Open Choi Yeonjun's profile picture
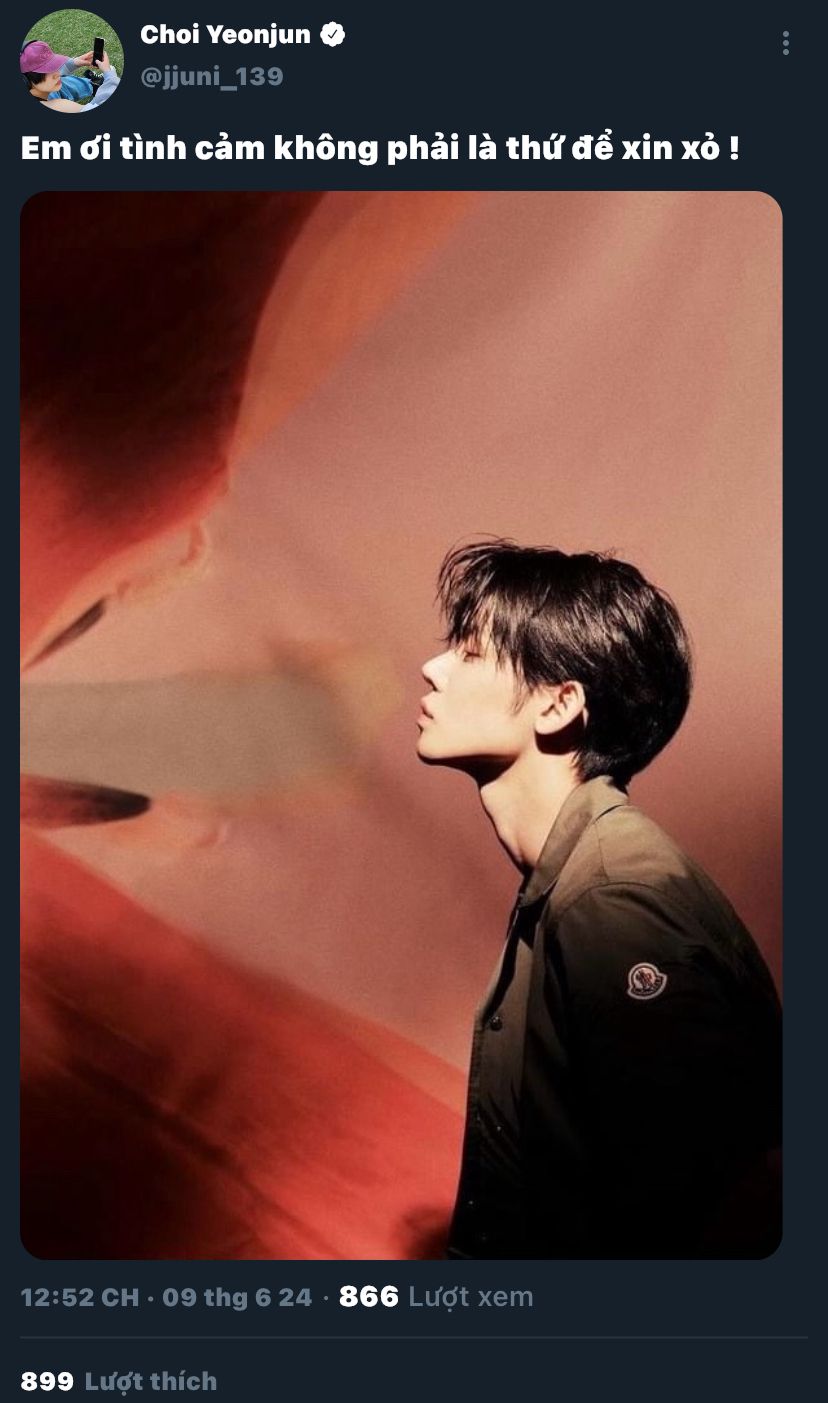Viewport: 828px width, 1403px height. point(72,60)
